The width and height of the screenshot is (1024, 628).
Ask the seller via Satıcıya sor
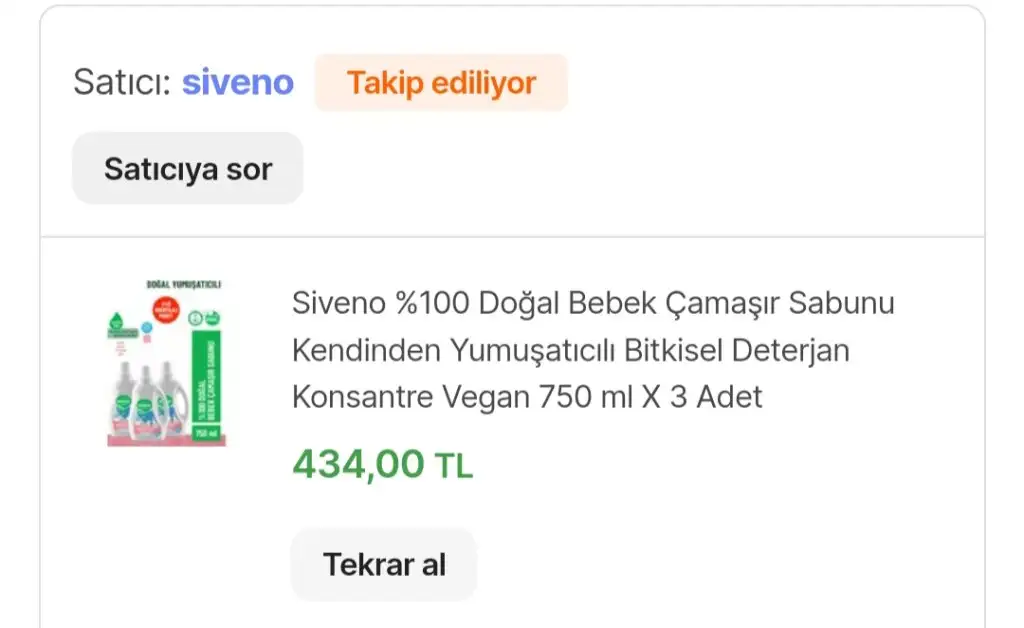(x=188, y=169)
